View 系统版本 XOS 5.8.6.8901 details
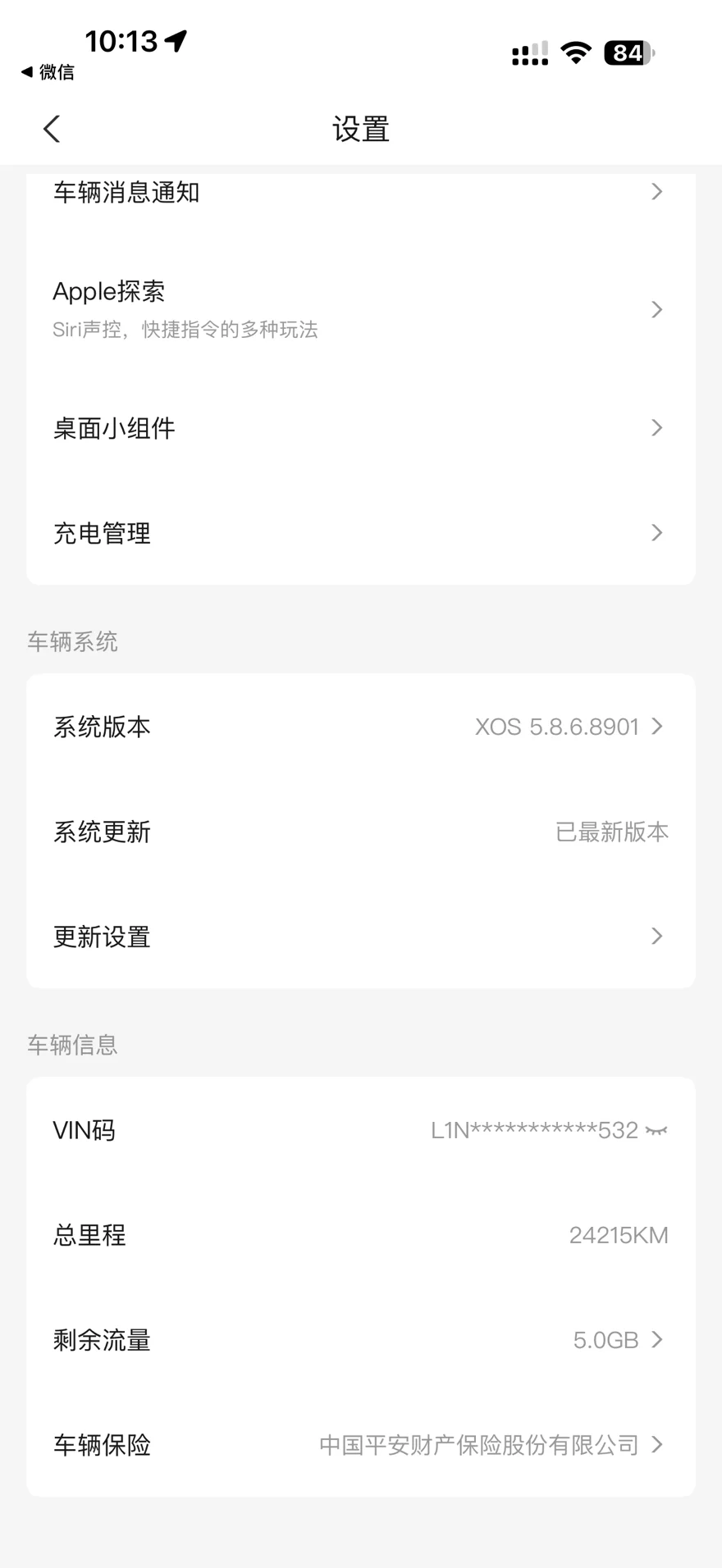Screen dimensions: 722x1568 coord(361,727)
